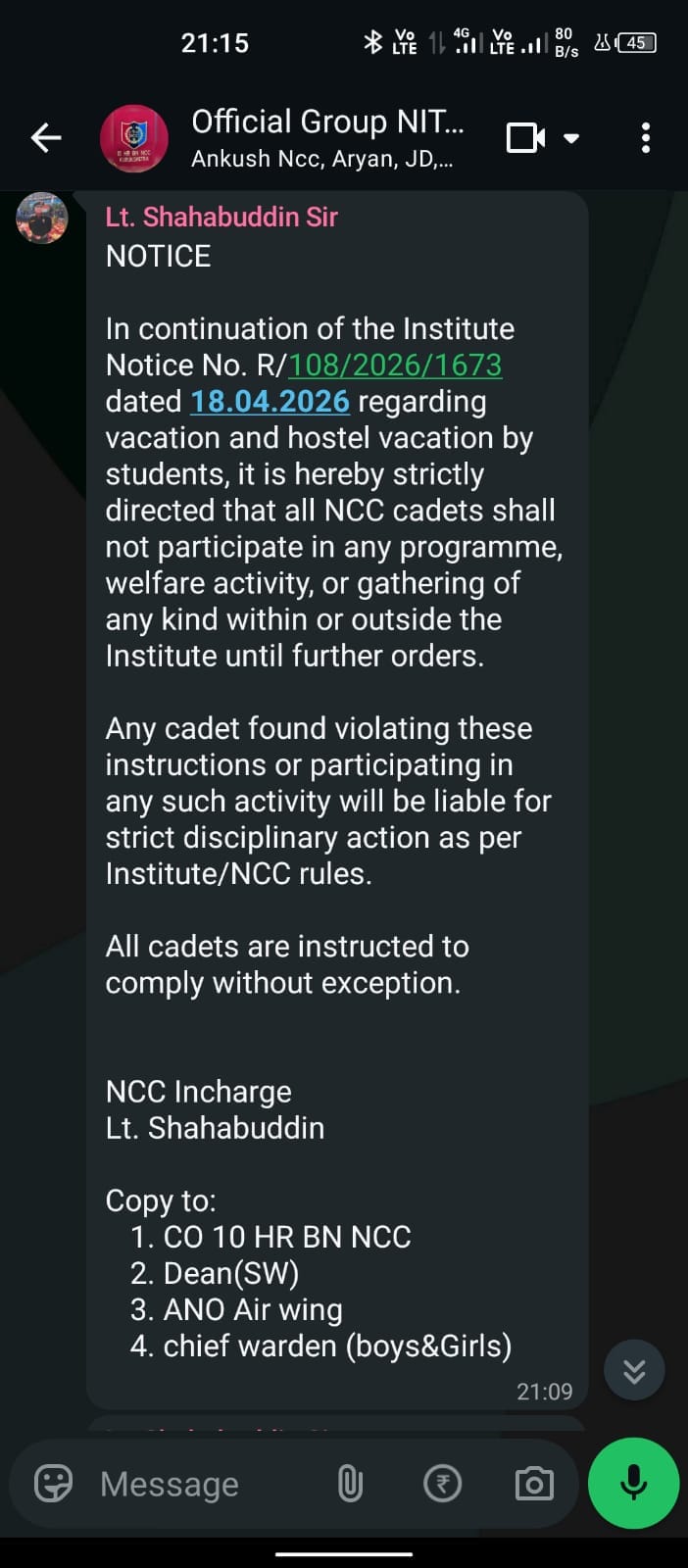Open the rupee payment option
This screenshot has width=688, height=1568.
[x=442, y=1484]
